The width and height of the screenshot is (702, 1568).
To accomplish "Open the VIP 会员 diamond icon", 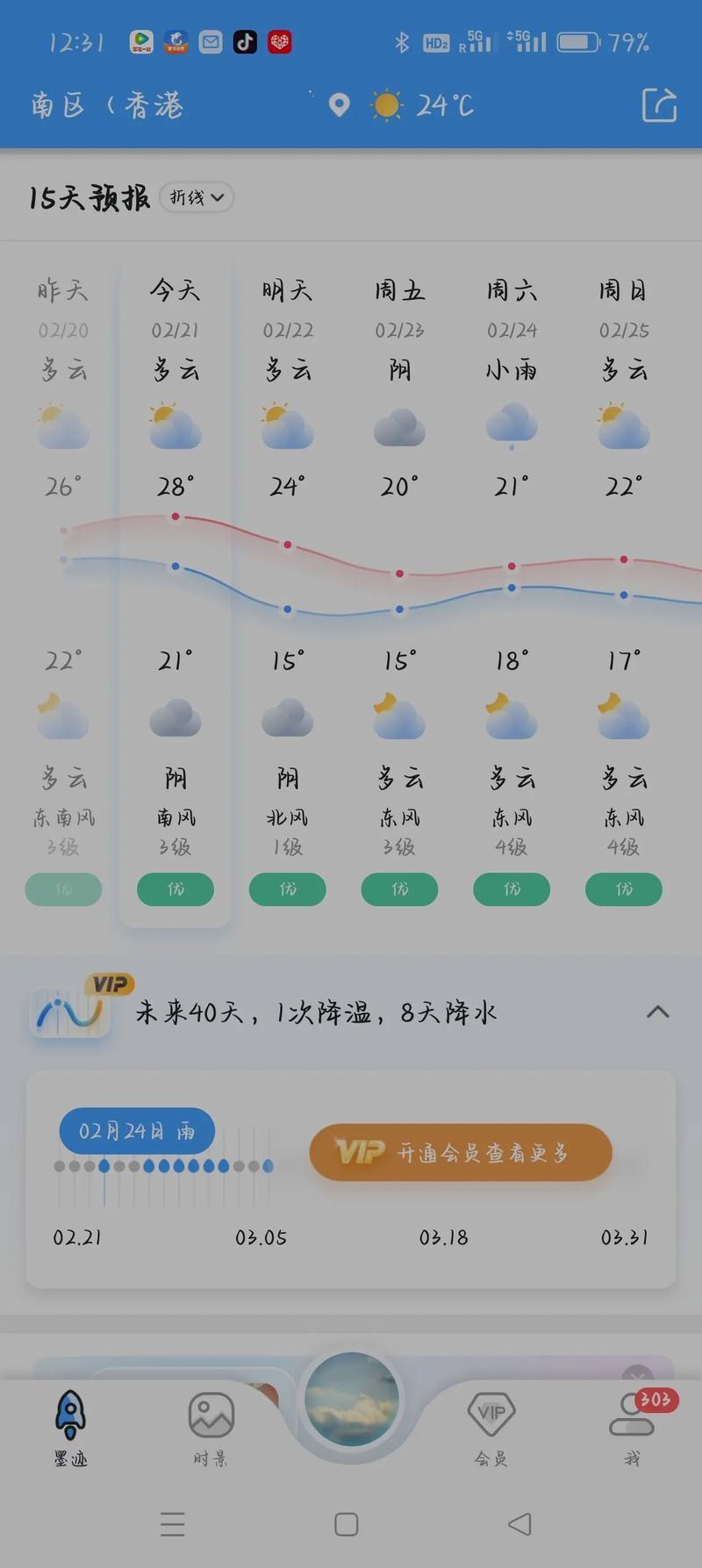I will pyautogui.click(x=490, y=1412).
